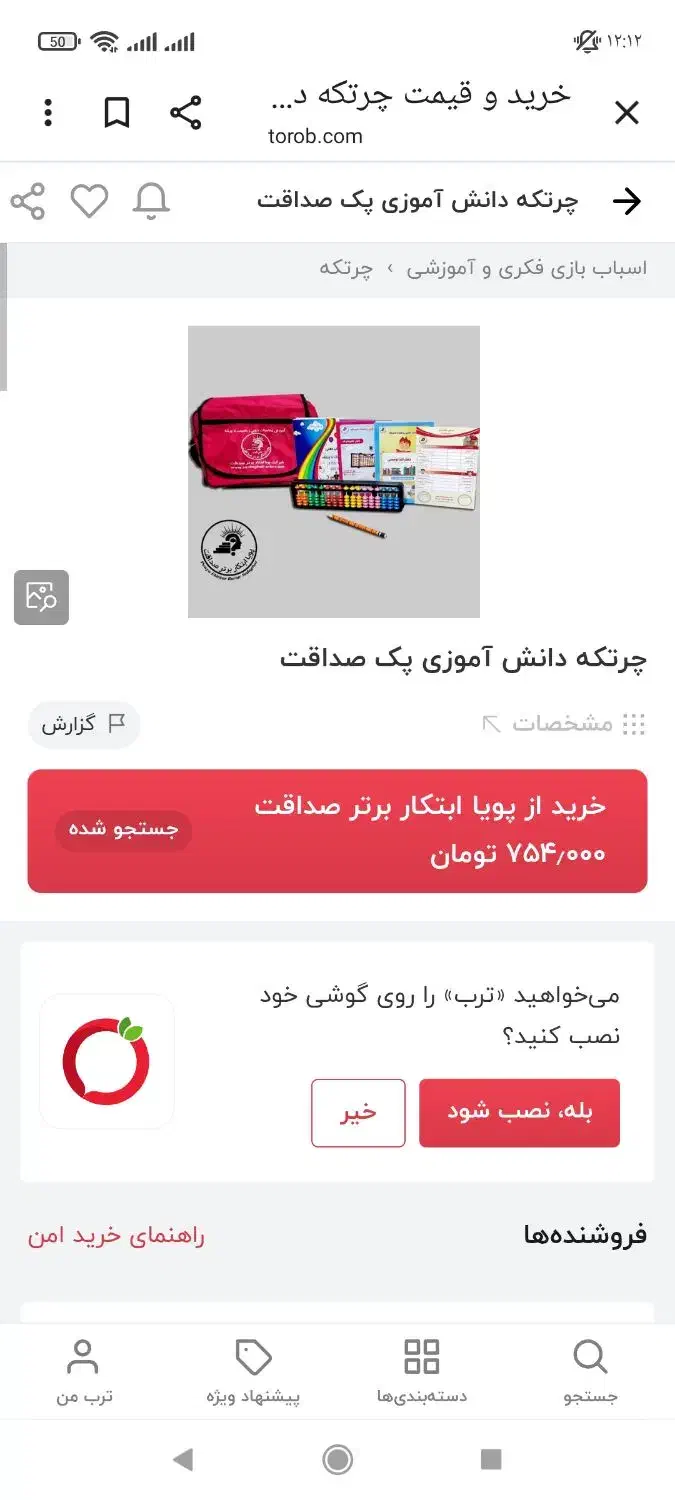Open the product image
This screenshot has width=675, height=1500.
pos(334,471)
